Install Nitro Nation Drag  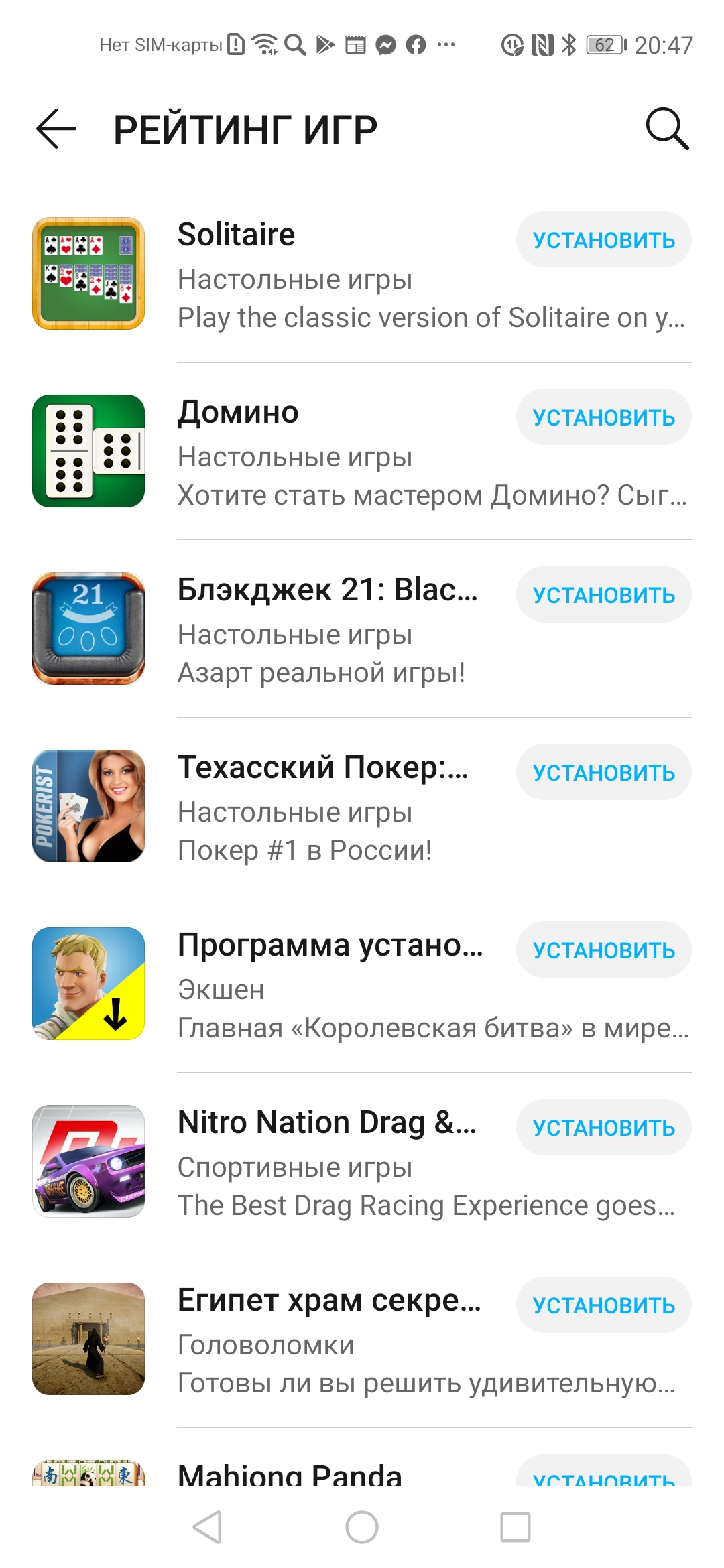[603, 1128]
